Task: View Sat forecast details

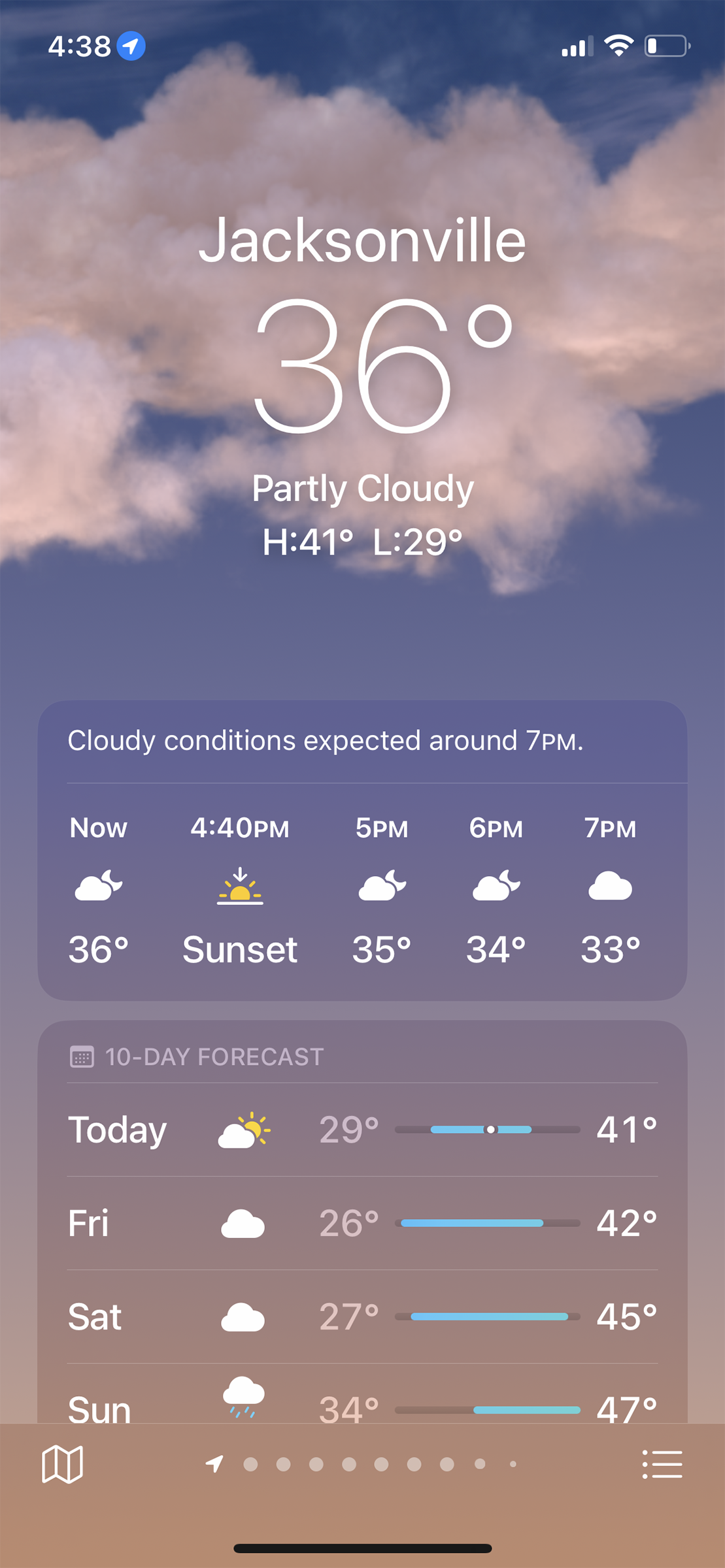Action: pos(362,1316)
